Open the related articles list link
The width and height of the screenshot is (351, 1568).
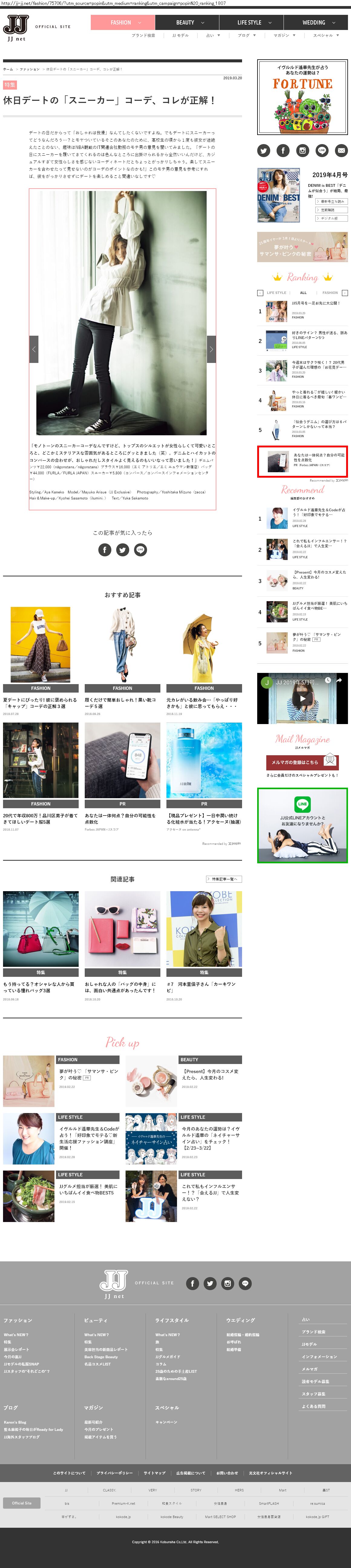[224, 879]
